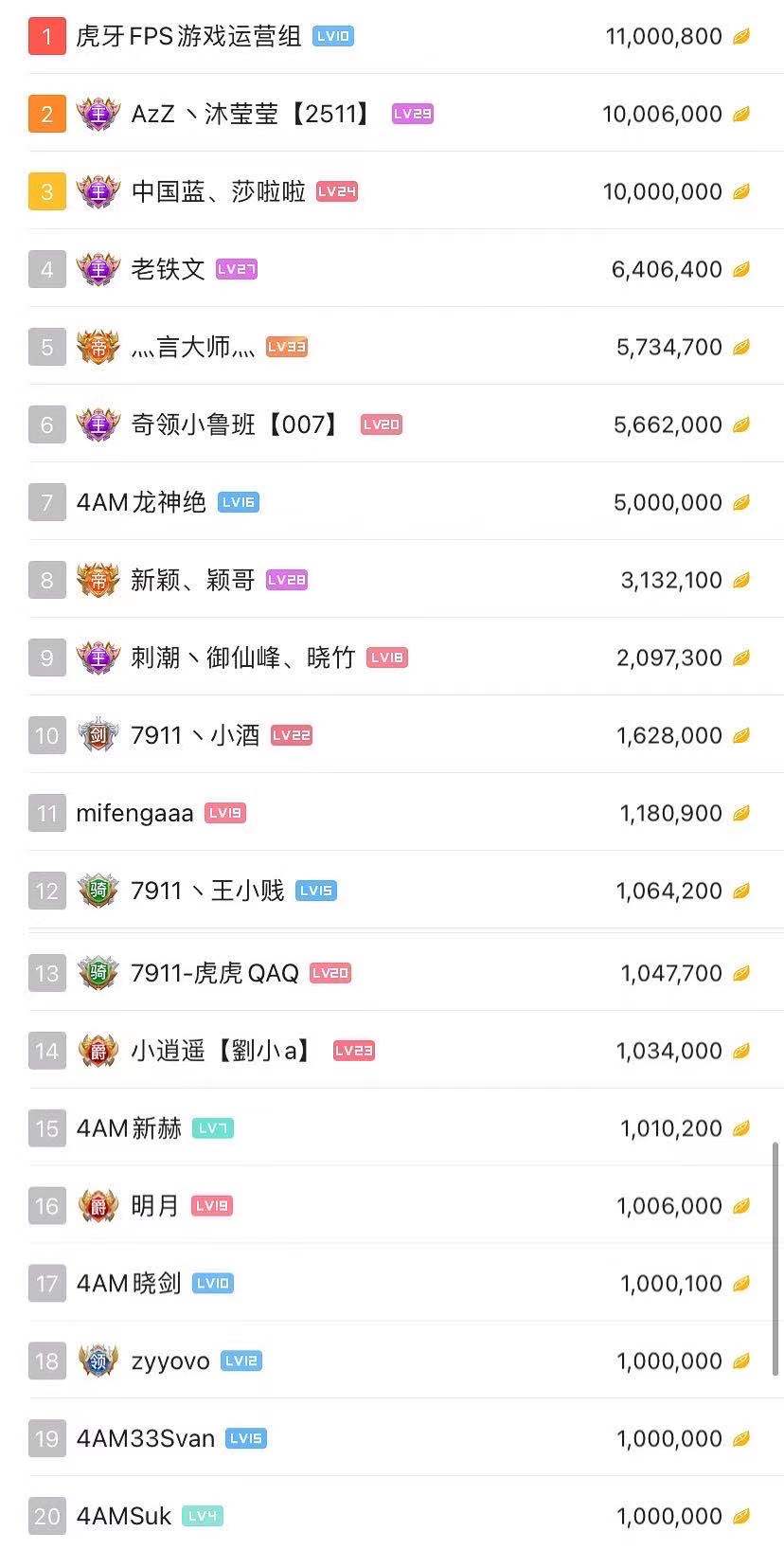Select 中国蓝、莎啦啦 in the ranking

tap(218, 192)
